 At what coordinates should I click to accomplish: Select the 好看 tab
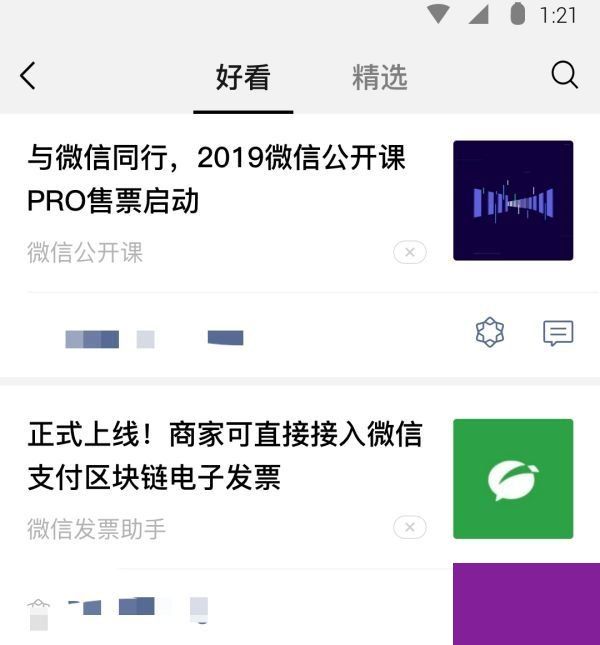pyautogui.click(x=243, y=78)
